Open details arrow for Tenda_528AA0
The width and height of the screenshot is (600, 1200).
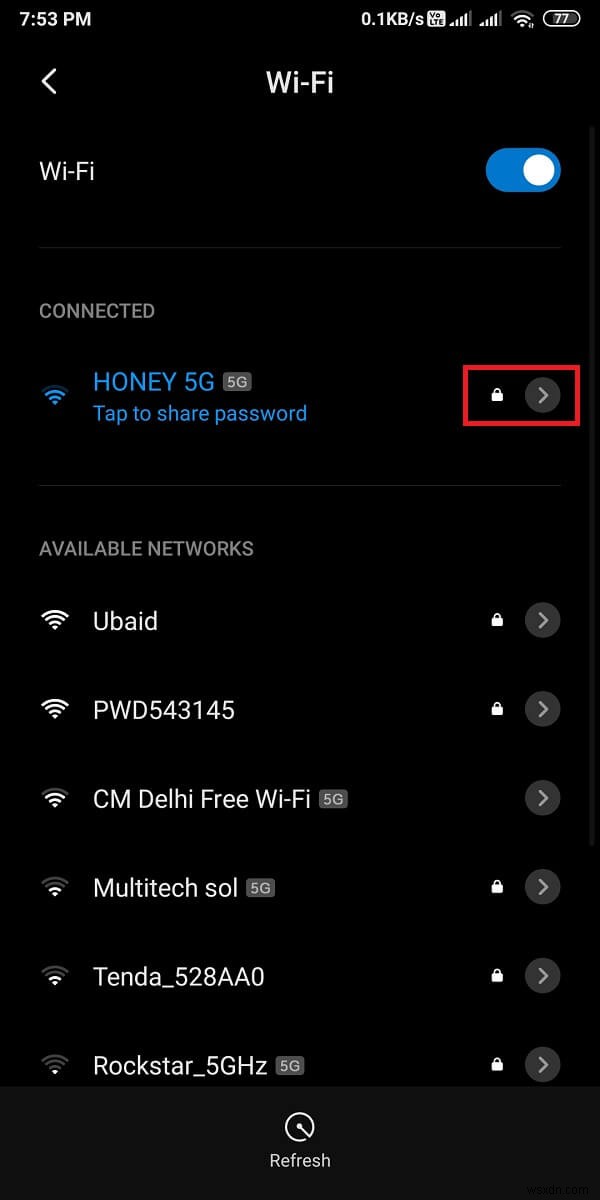(x=542, y=976)
